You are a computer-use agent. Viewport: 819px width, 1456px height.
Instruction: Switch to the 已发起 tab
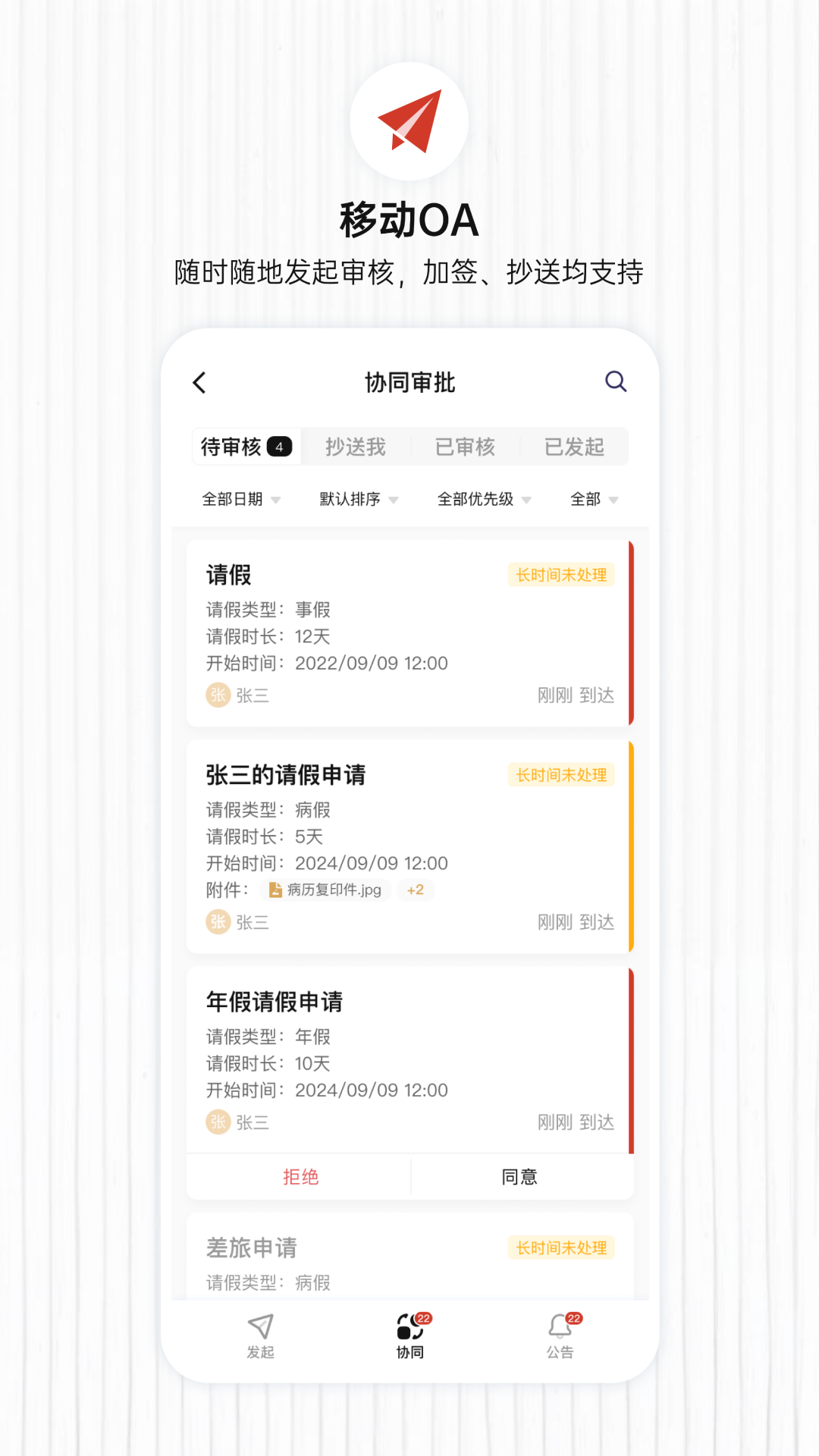(x=574, y=447)
